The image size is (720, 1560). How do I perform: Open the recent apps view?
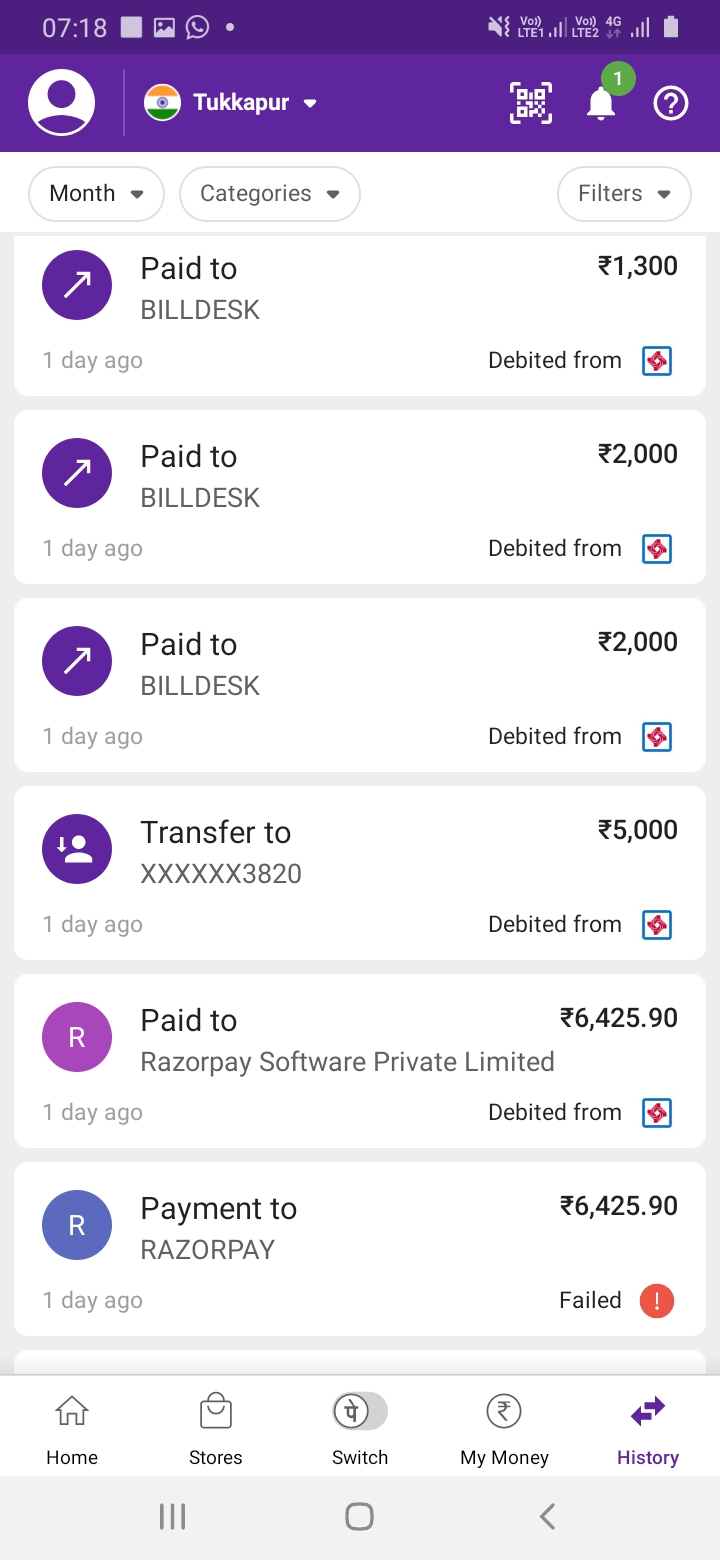pos(172,1517)
